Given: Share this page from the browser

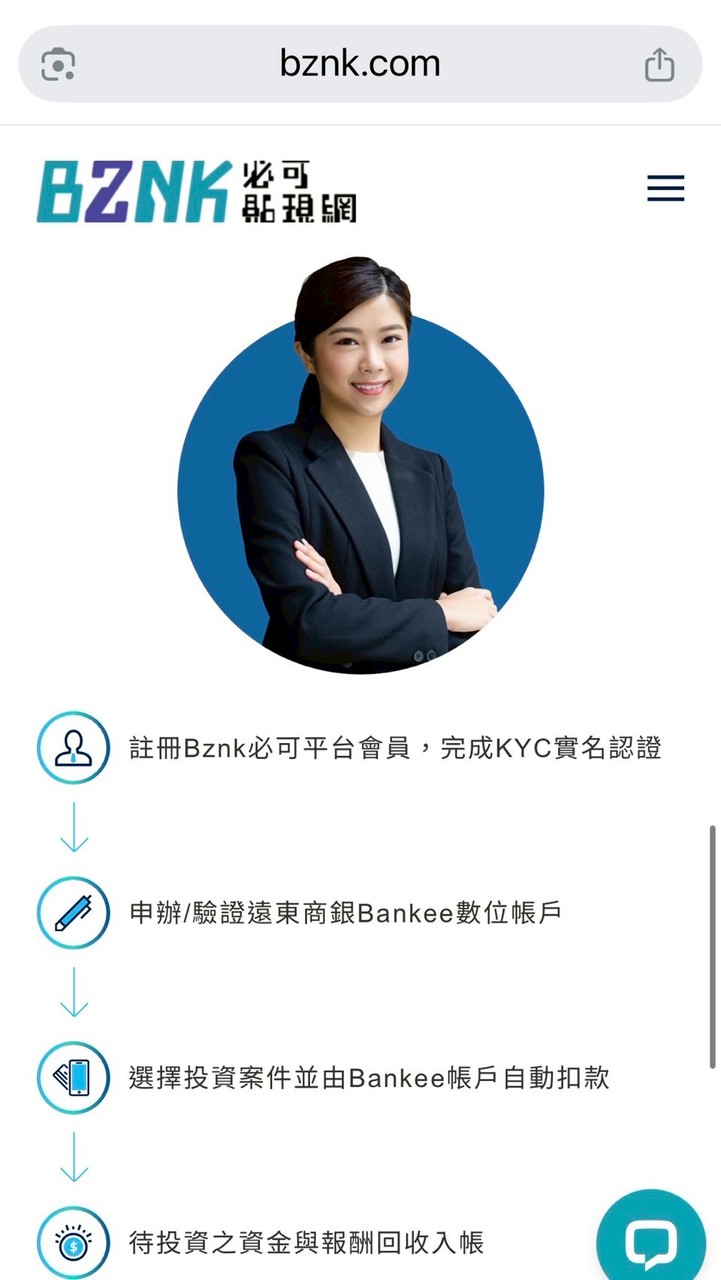Looking at the screenshot, I should [x=659, y=65].
